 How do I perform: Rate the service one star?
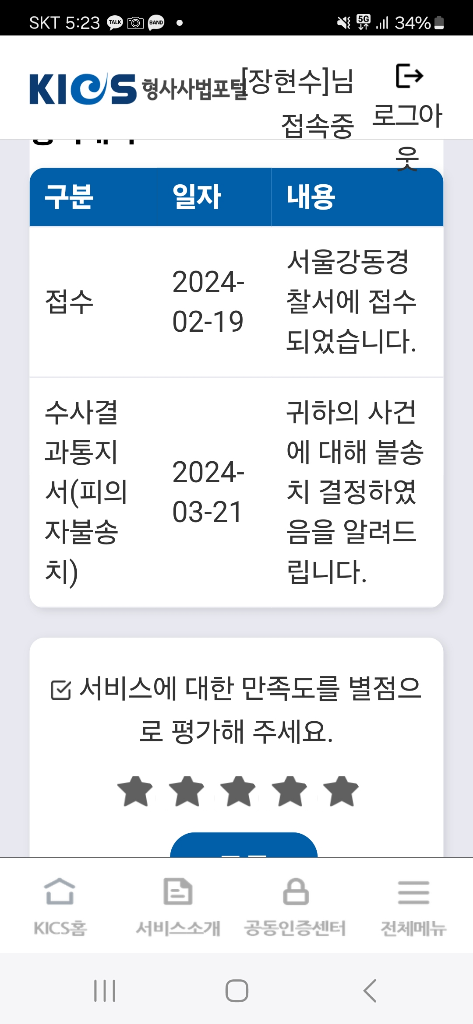[135, 792]
